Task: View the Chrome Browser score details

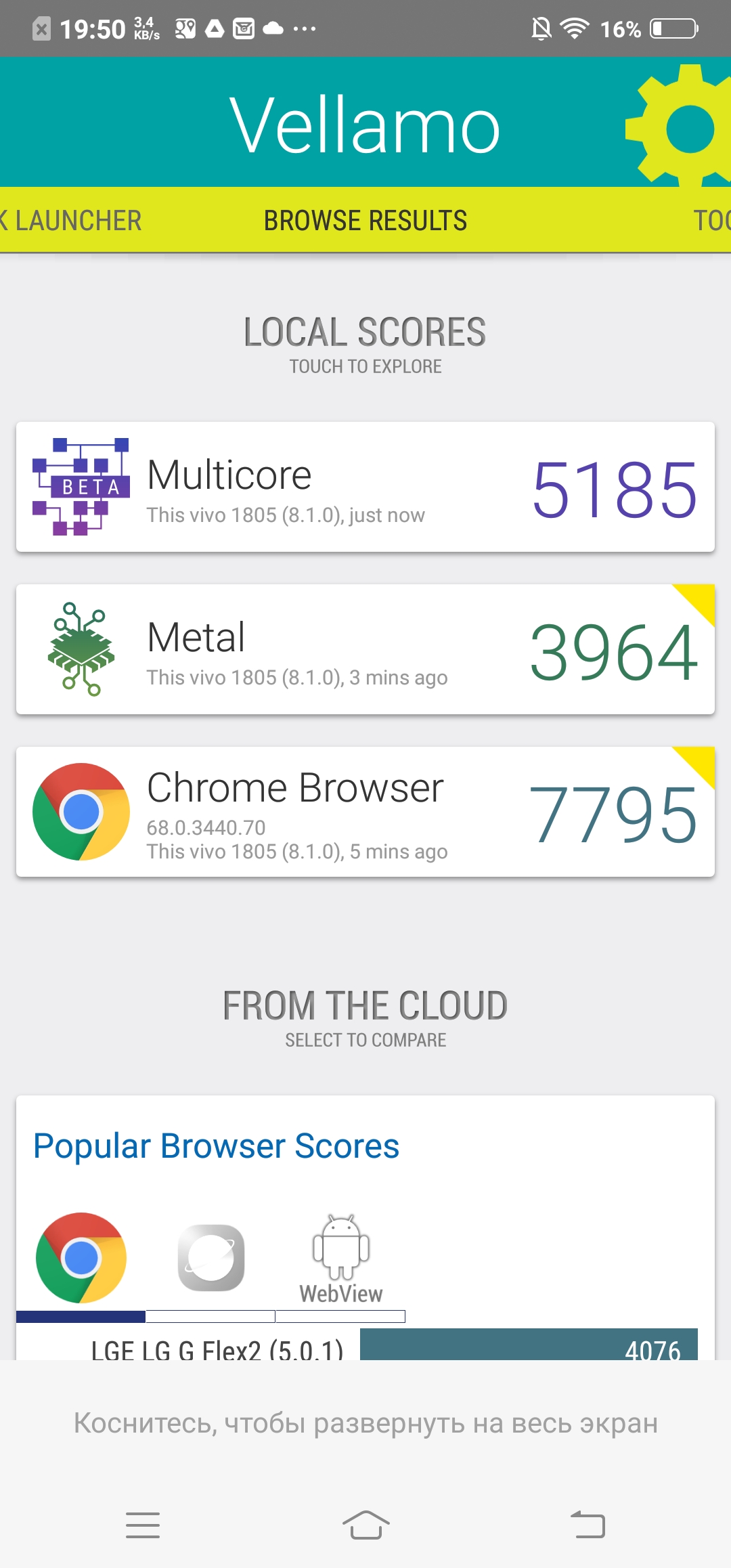Action: 365,812
